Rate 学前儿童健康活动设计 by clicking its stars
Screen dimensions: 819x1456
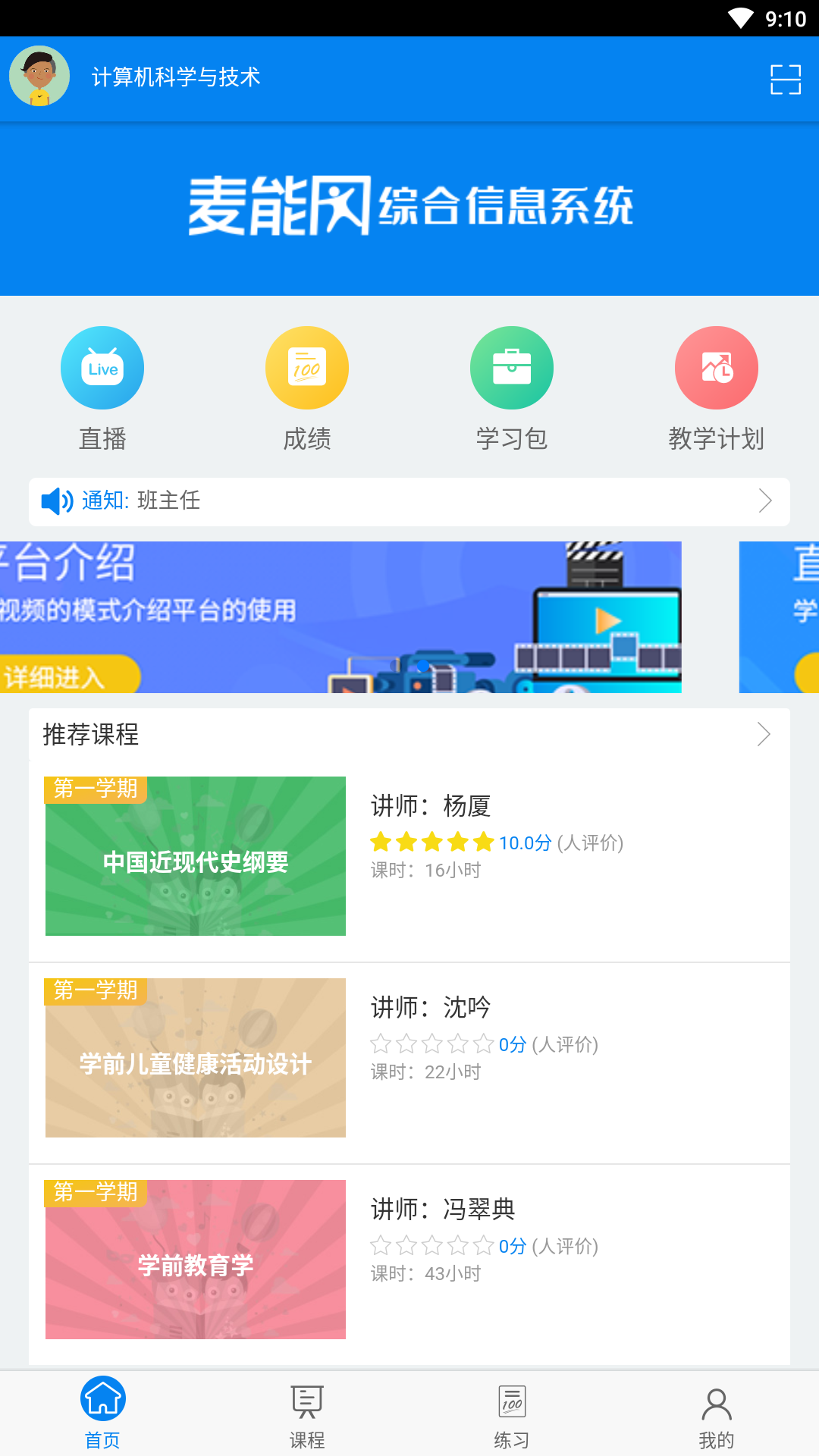pos(430,1043)
